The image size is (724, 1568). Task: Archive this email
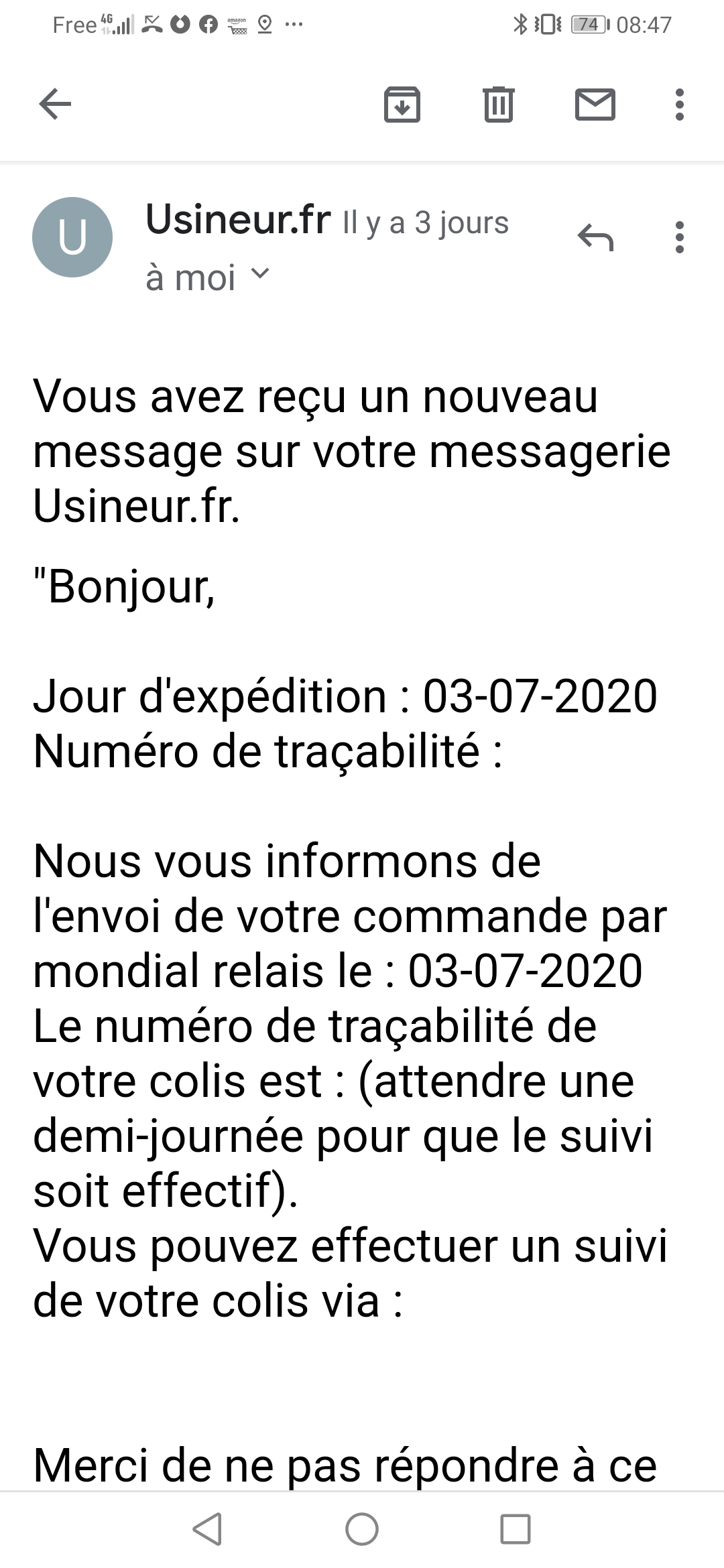[402, 105]
